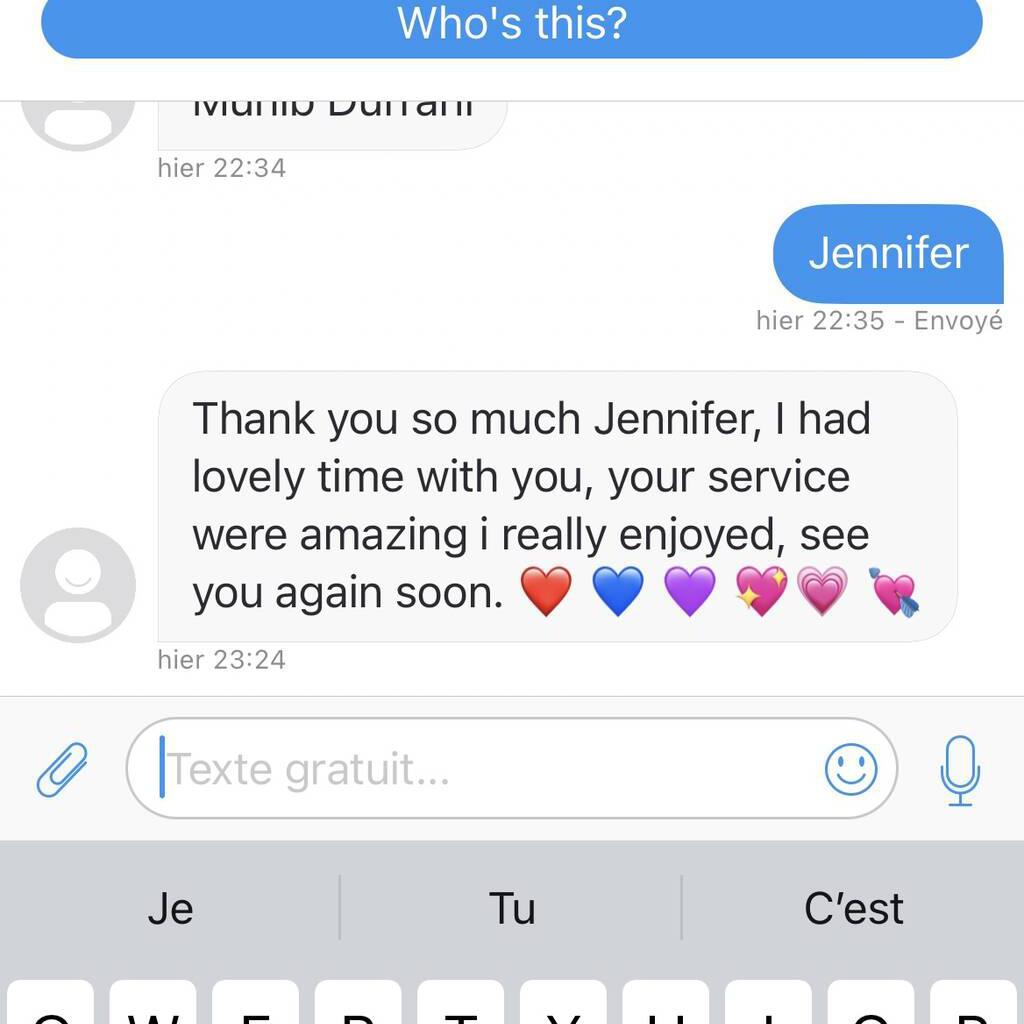
Task: Open sender avatar beside Thank you message
Action: pyautogui.click(x=78, y=585)
